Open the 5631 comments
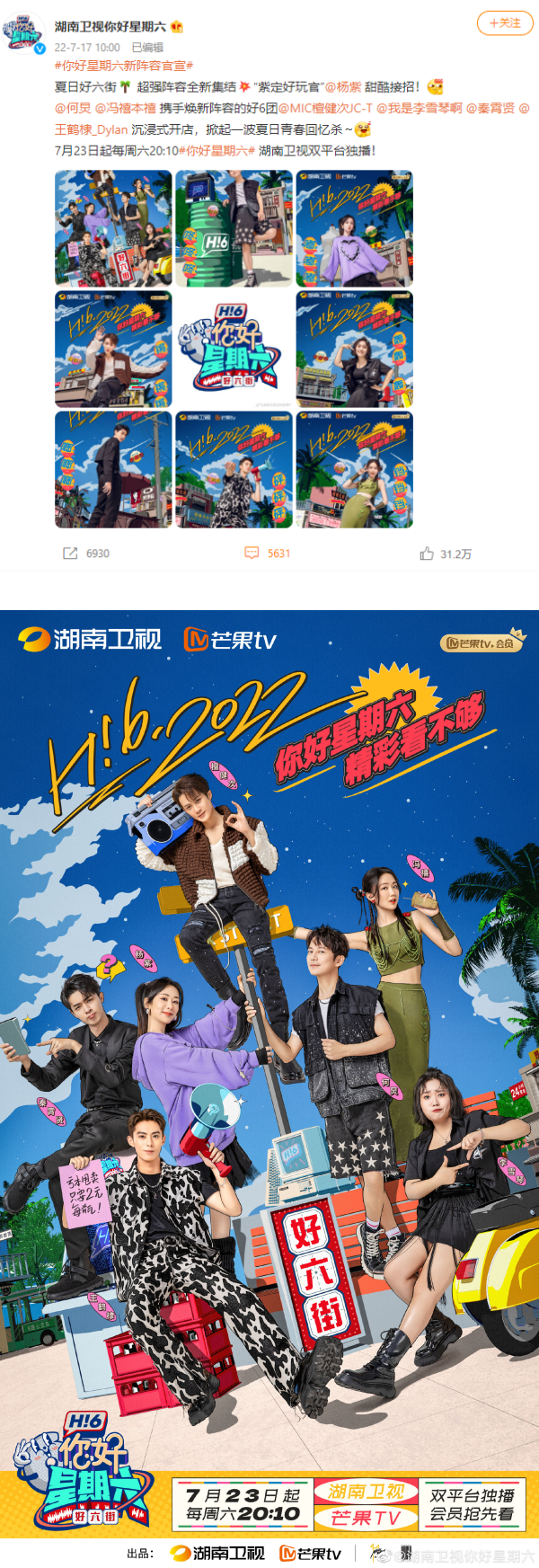 point(252,554)
